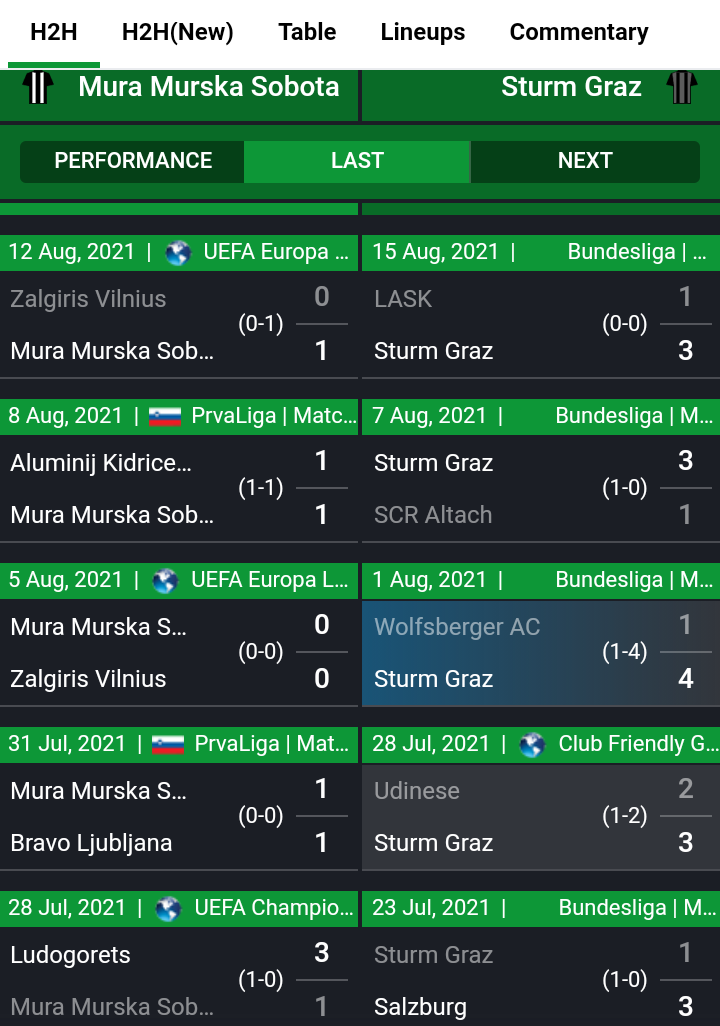720x1026 pixels.
Task: Open Zalgiris Vilnius vs Mura 12 Aug match
Action: [179, 325]
